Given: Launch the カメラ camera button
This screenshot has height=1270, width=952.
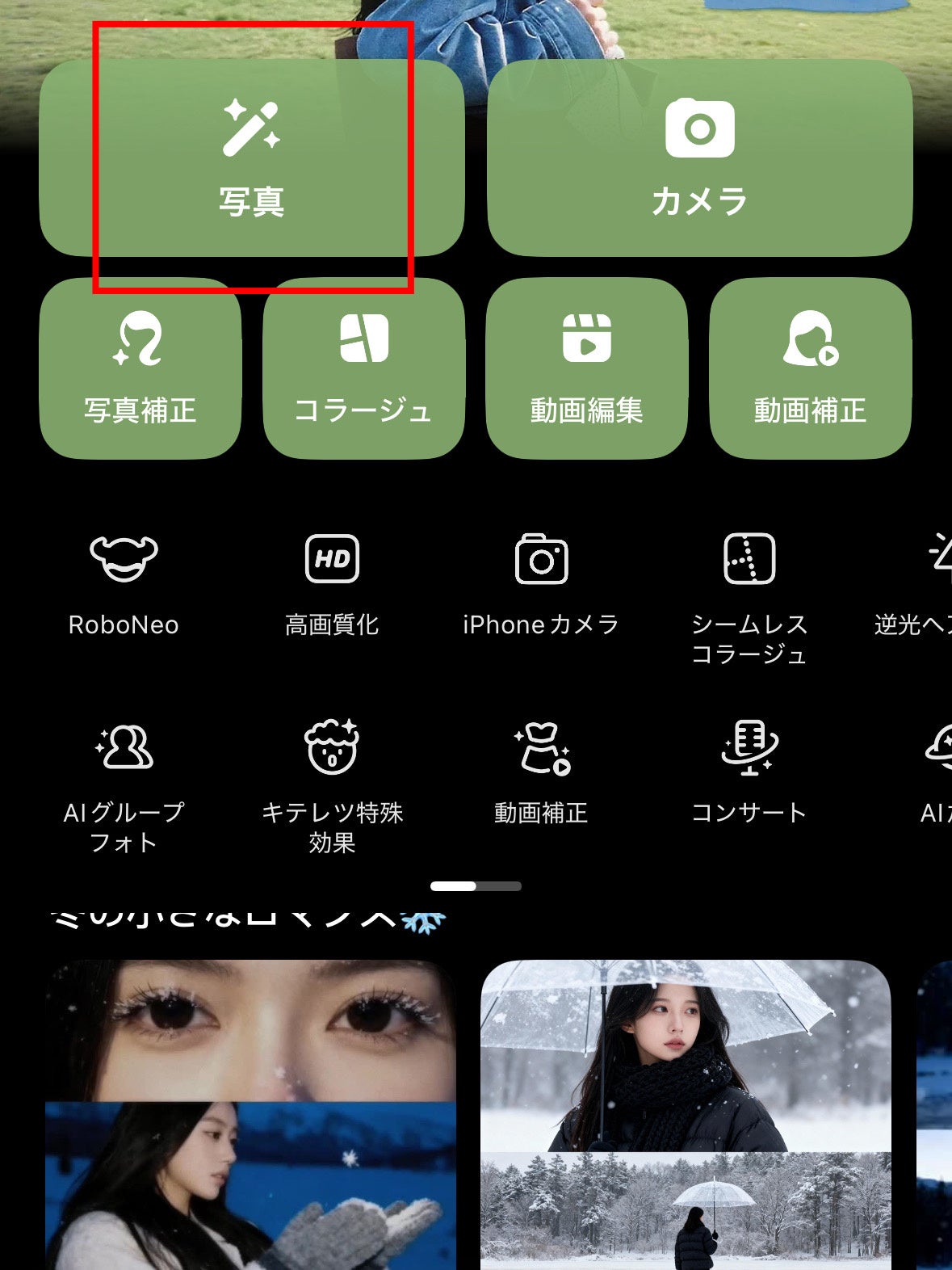Looking at the screenshot, I should pyautogui.click(x=699, y=159).
